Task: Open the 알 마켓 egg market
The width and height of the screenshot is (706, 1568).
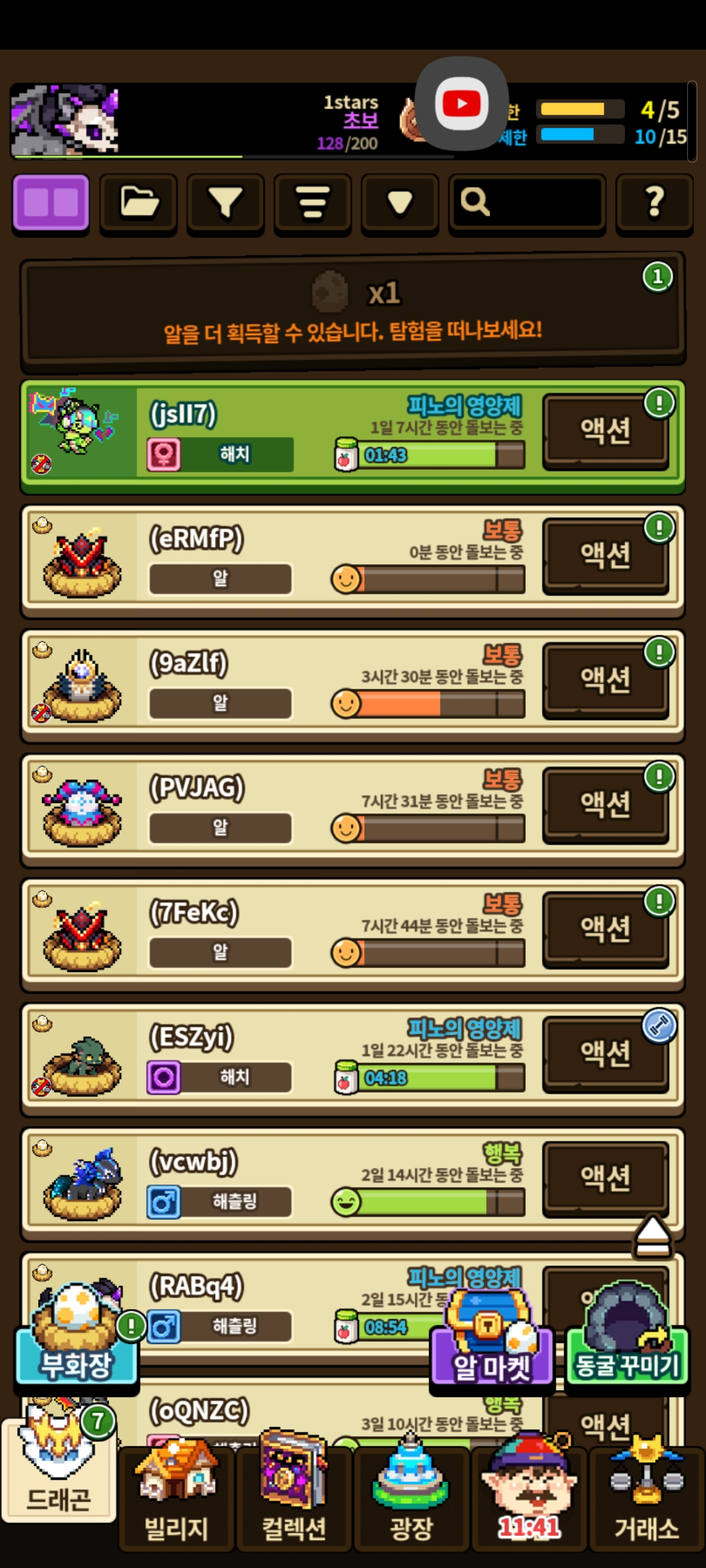Action: [x=492, y=1346]
